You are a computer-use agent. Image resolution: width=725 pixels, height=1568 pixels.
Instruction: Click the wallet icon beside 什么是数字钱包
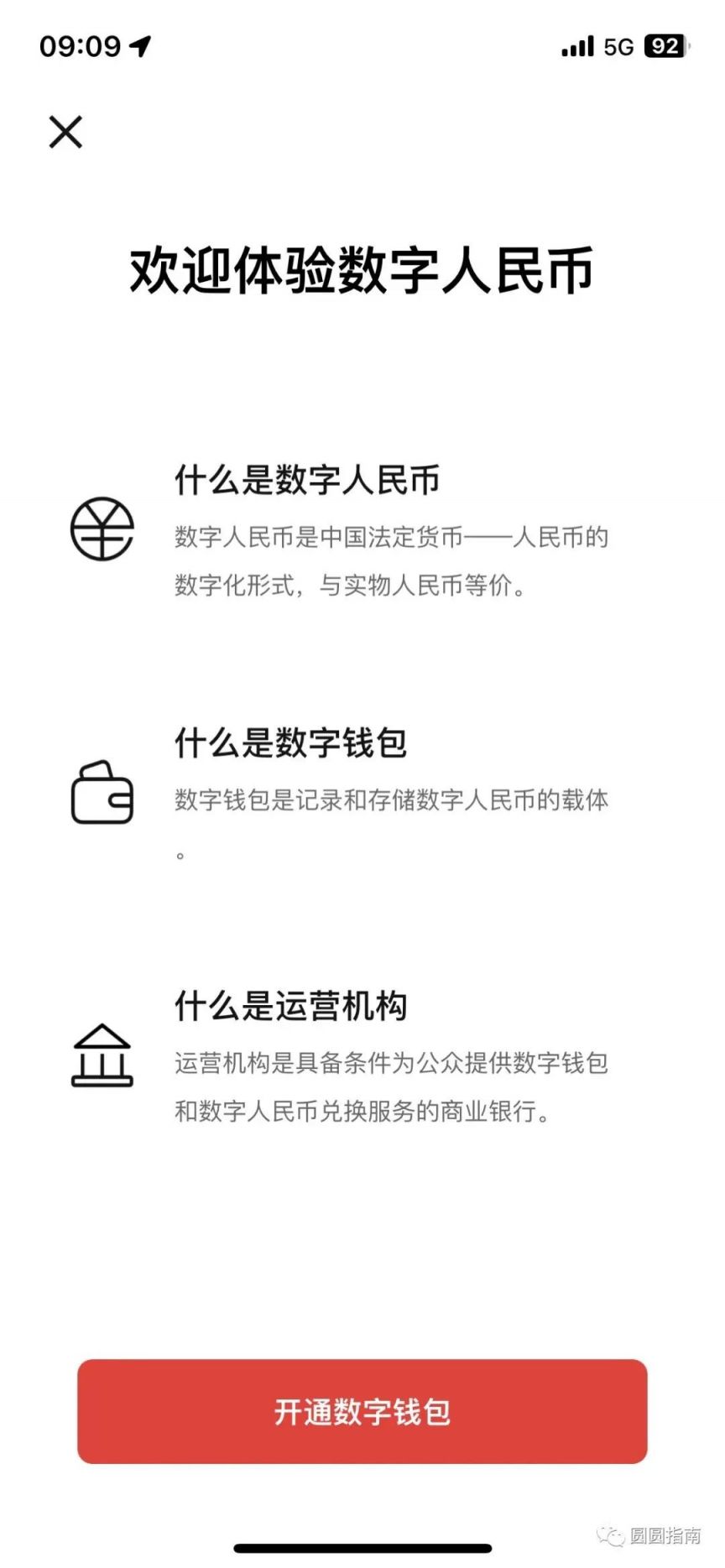pos(101,793)
